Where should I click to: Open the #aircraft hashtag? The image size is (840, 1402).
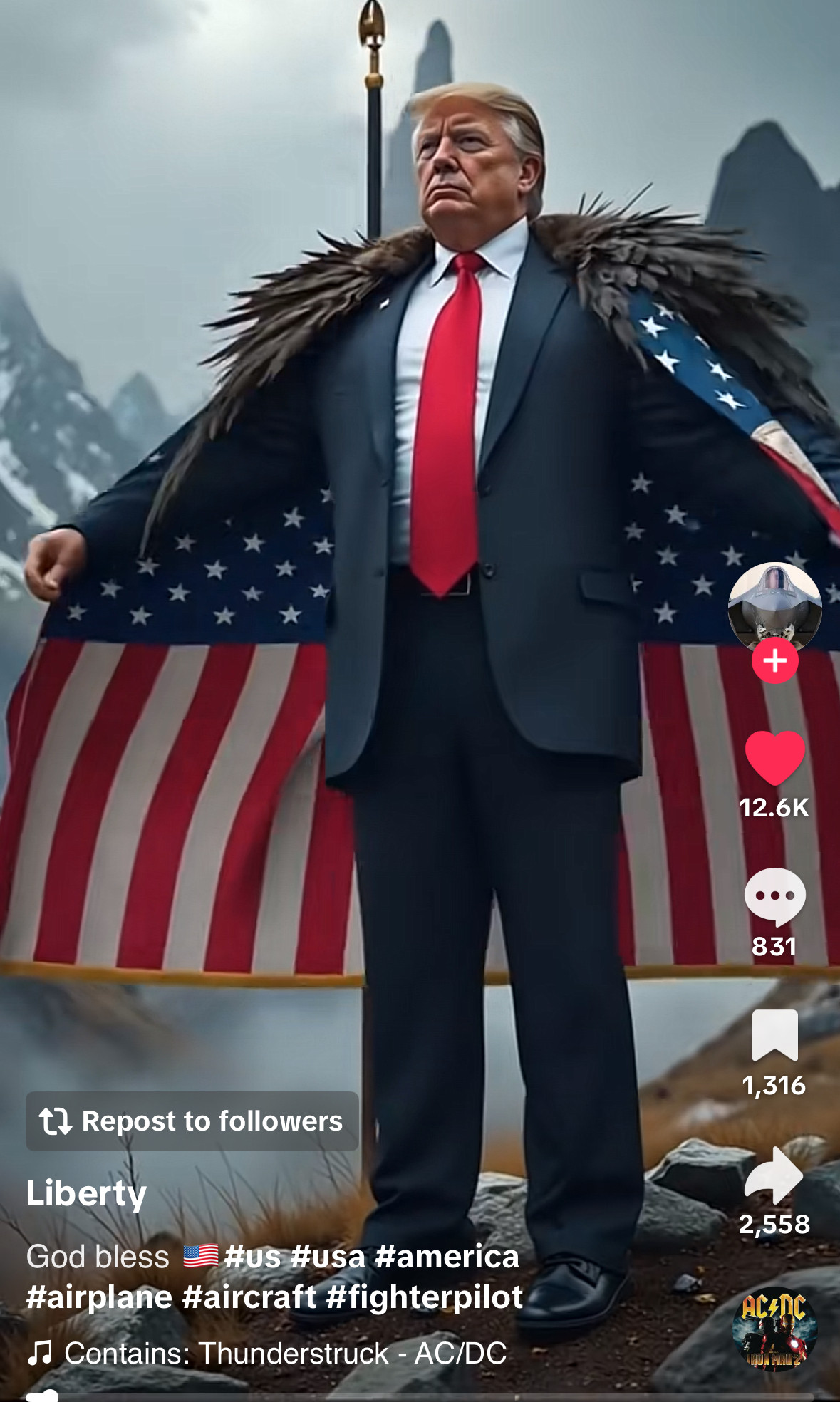coord(249,1297)
